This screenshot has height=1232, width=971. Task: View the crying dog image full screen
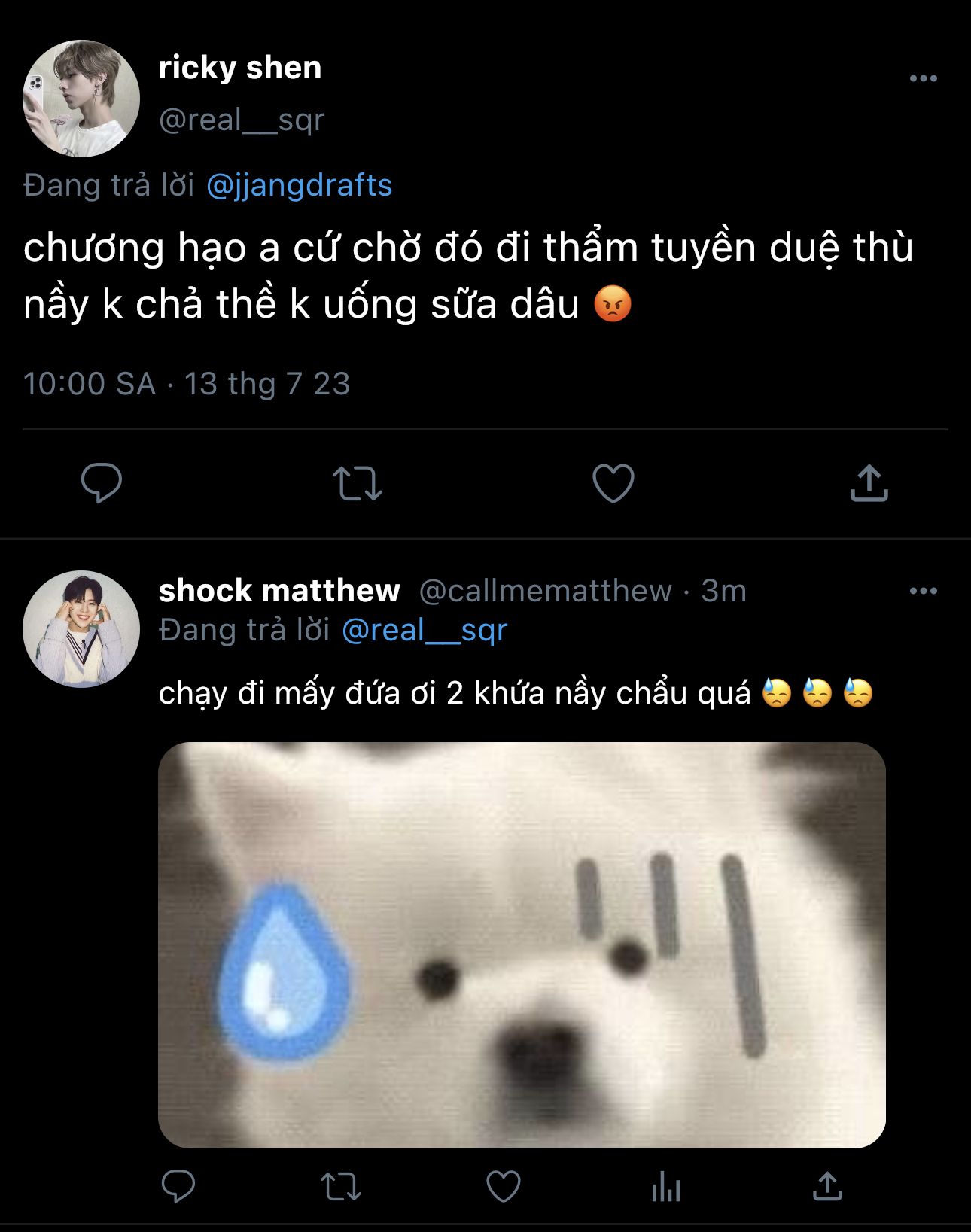click(522, 945)
